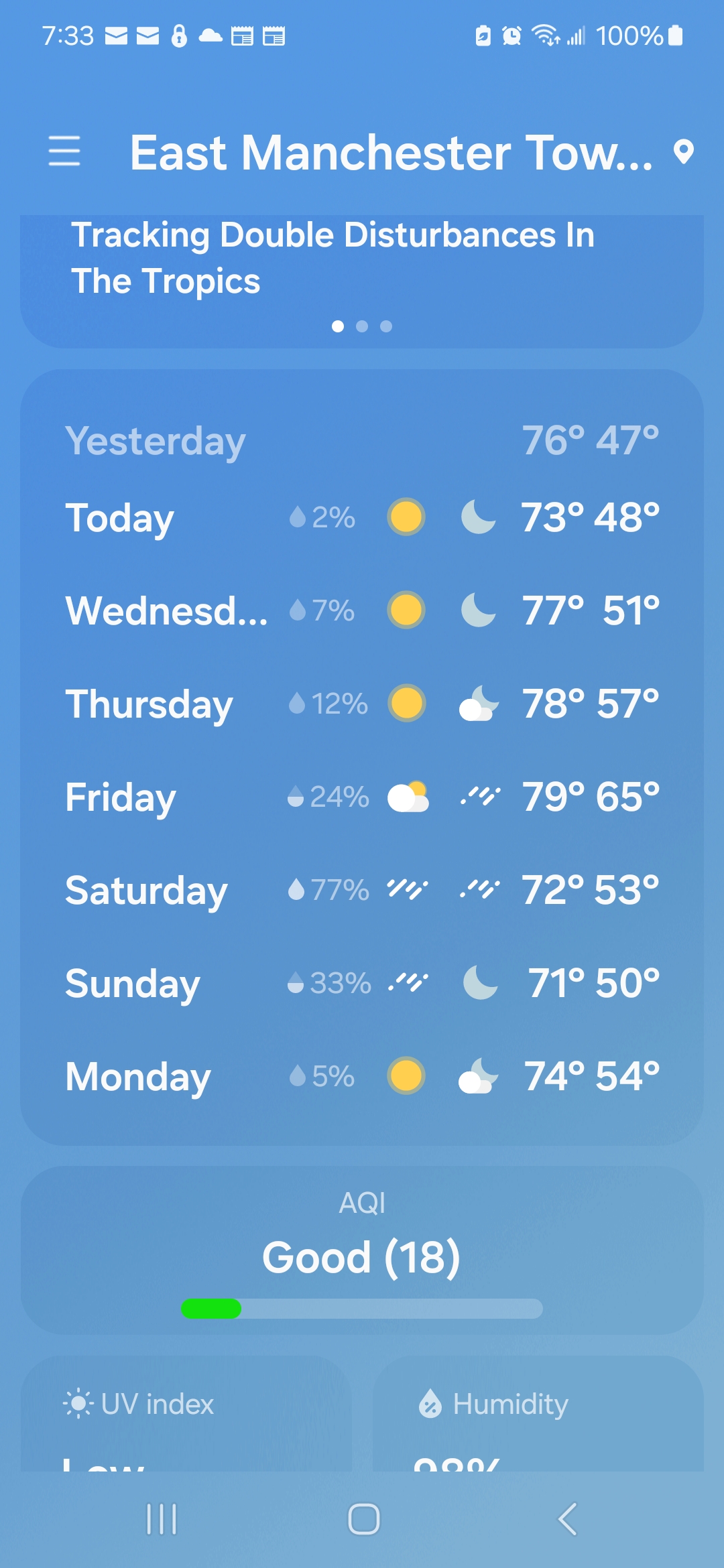View Wednesday's forecast details

click(x=362, y=610)
